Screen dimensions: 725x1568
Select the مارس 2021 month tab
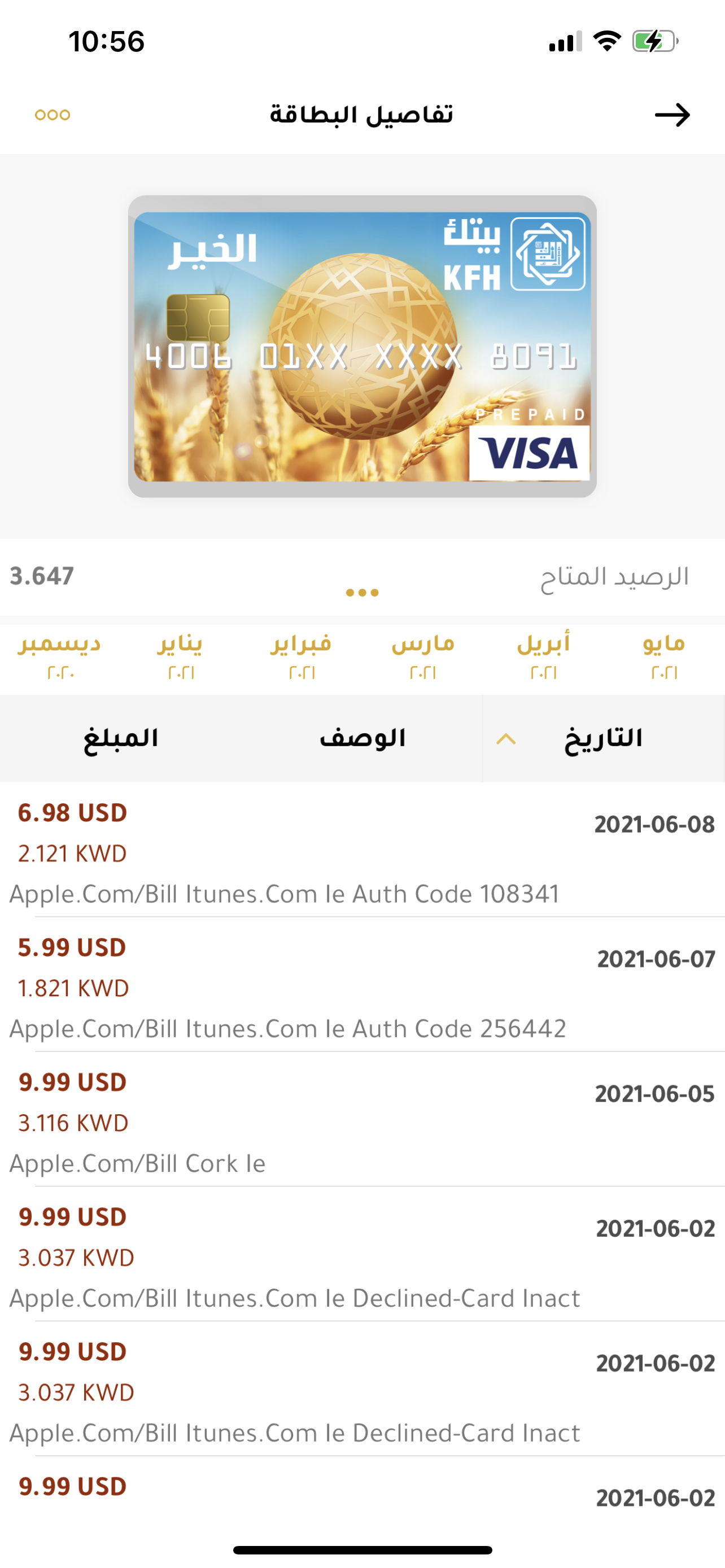(422, 658)
